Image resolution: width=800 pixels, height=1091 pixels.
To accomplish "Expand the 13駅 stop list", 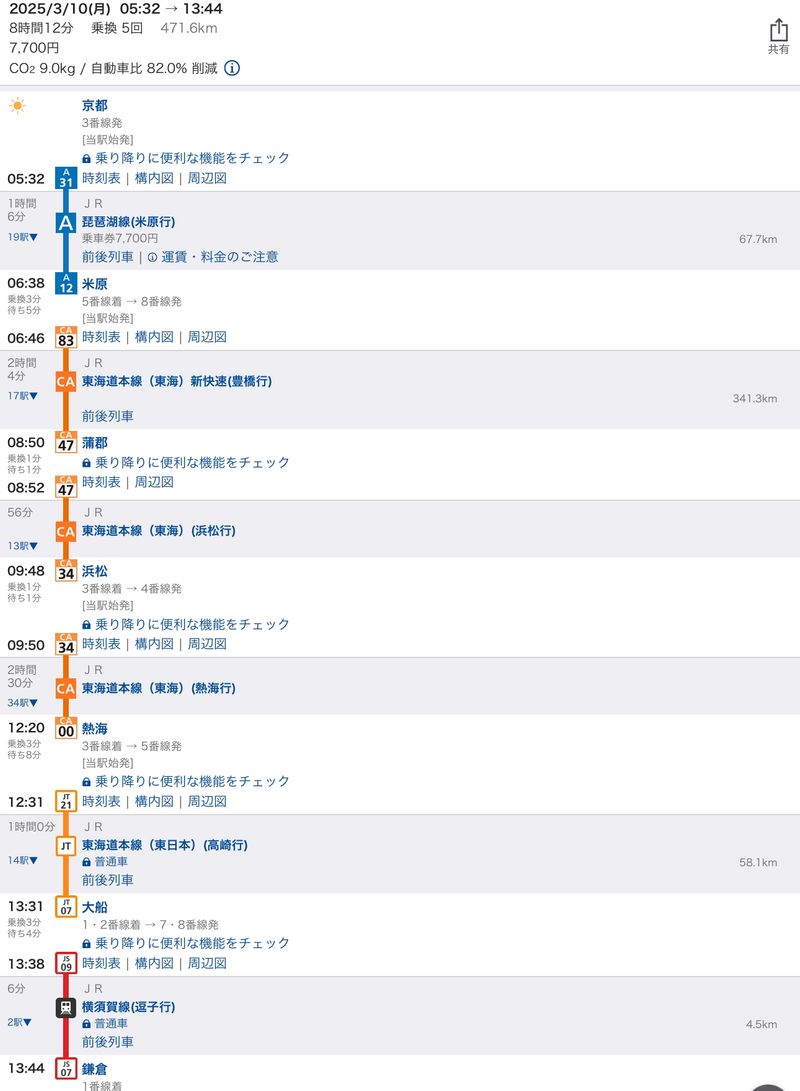I will pos(22,546).
